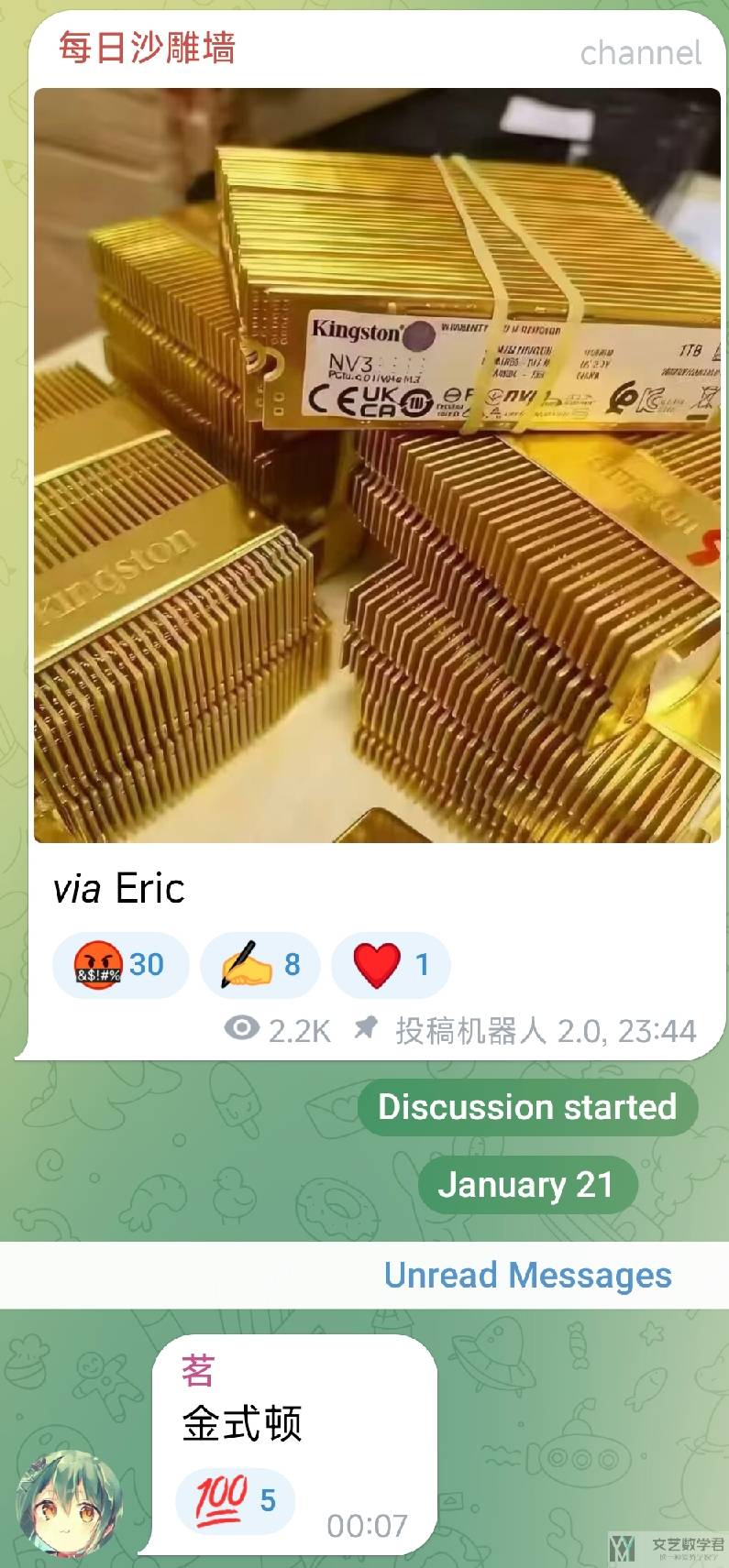React with the 100 emoji on 金式顿
Image resolution: width=729 pixels, height=1568 pixels.
[235, 1500]
